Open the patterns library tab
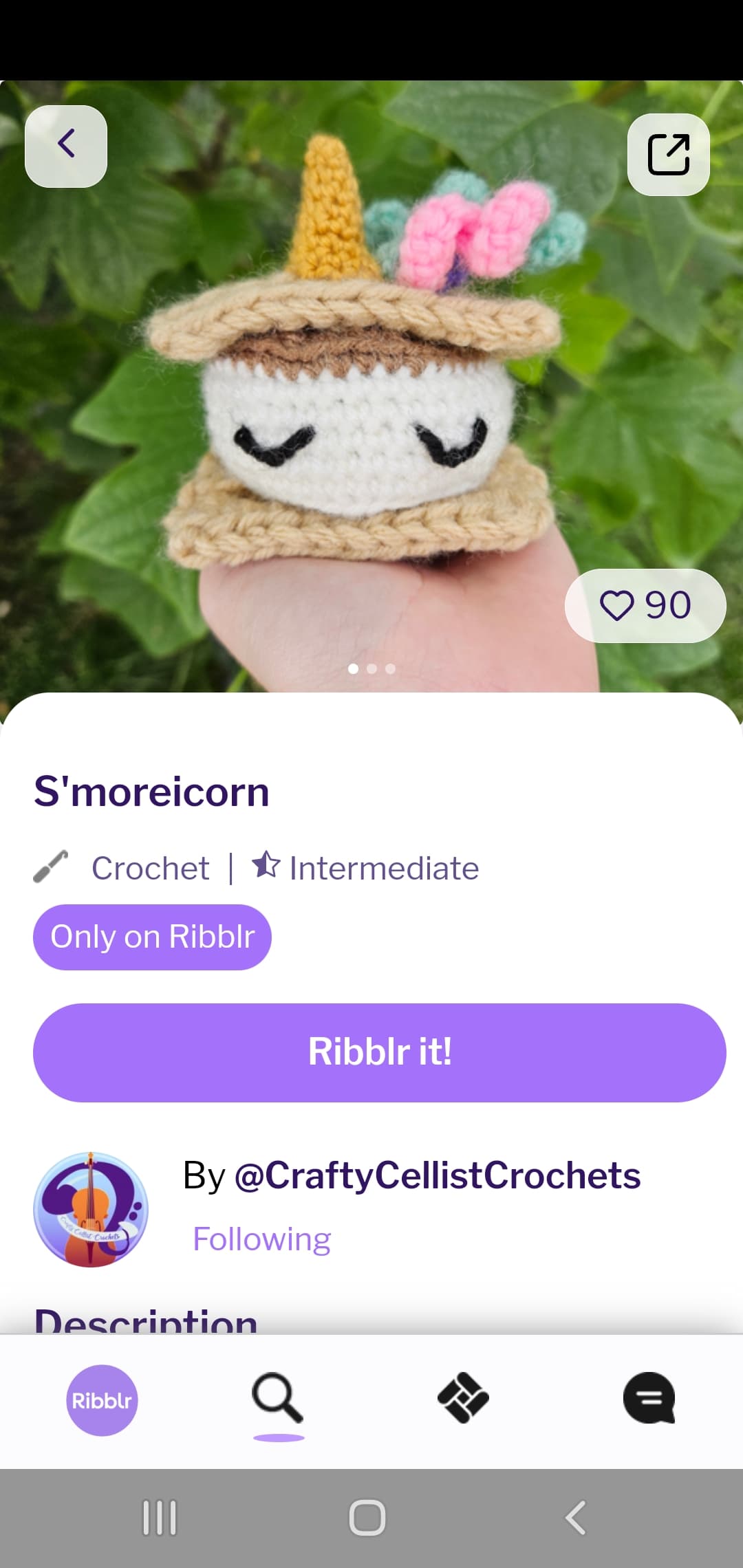The width and height of the screenshot is (743, 1568). (463, 1399)
